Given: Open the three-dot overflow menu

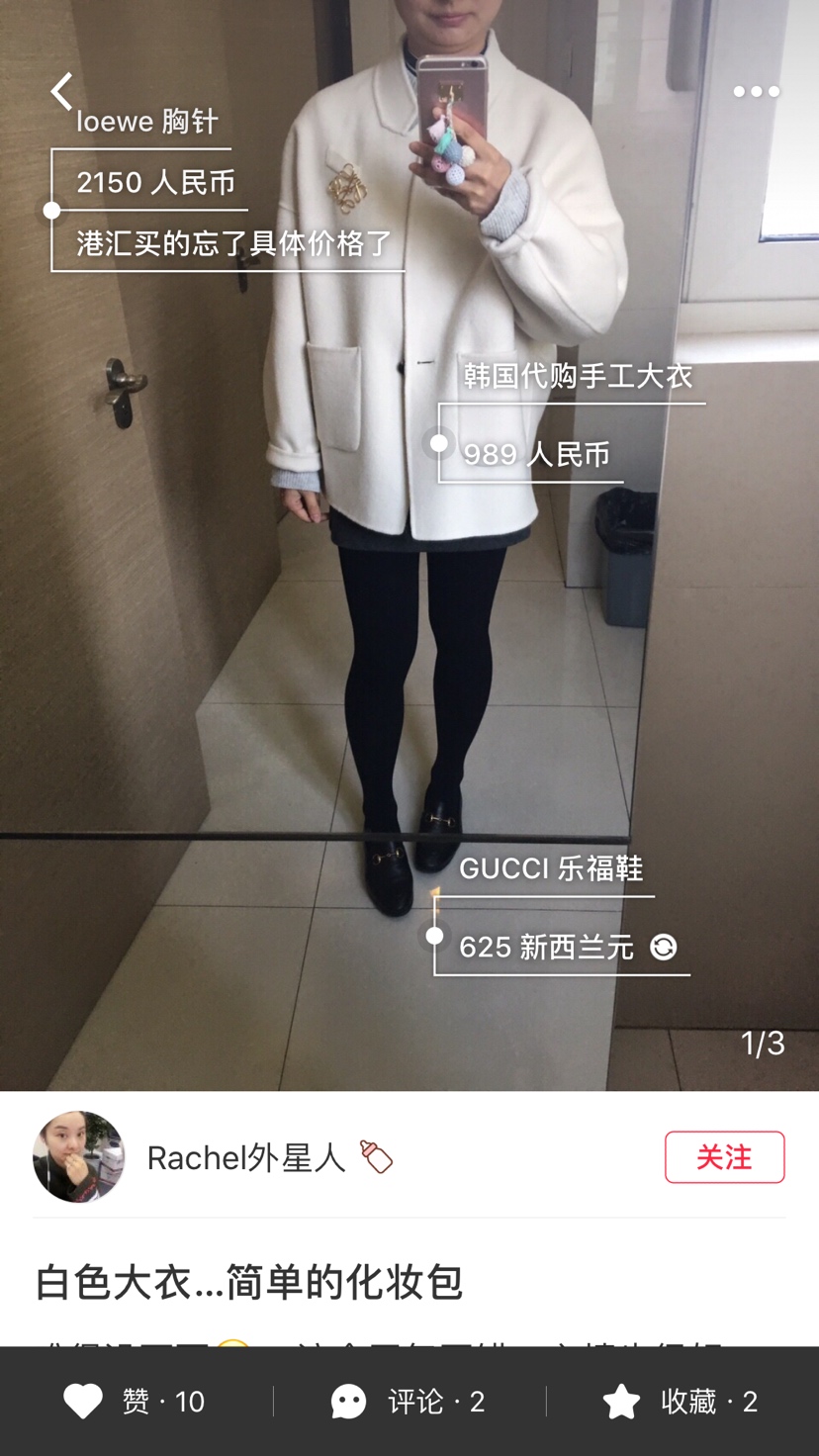Looking at the screenshot, I should pos(756,91).
